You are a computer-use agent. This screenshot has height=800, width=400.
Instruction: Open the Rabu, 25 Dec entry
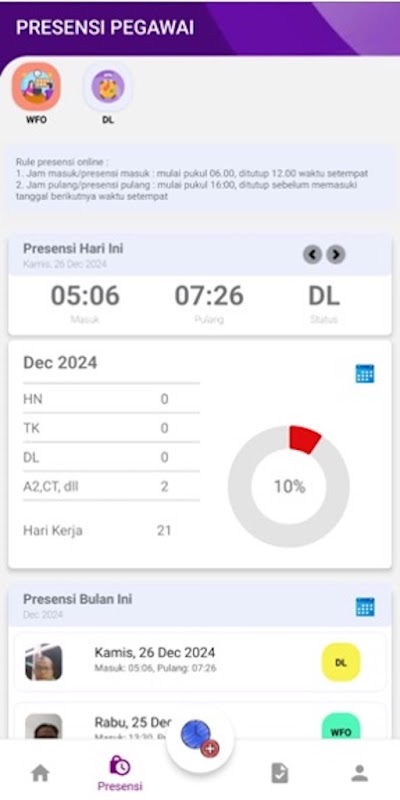coord(200,721)
